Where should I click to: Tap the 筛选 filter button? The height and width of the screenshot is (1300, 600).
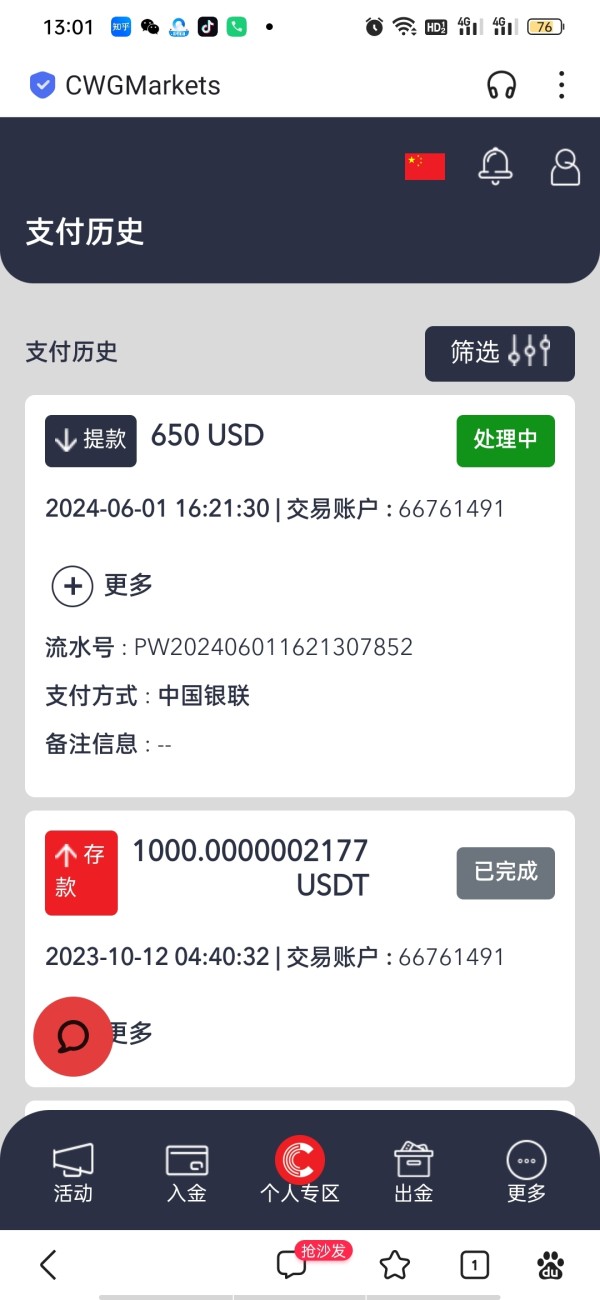coord(500,353)
